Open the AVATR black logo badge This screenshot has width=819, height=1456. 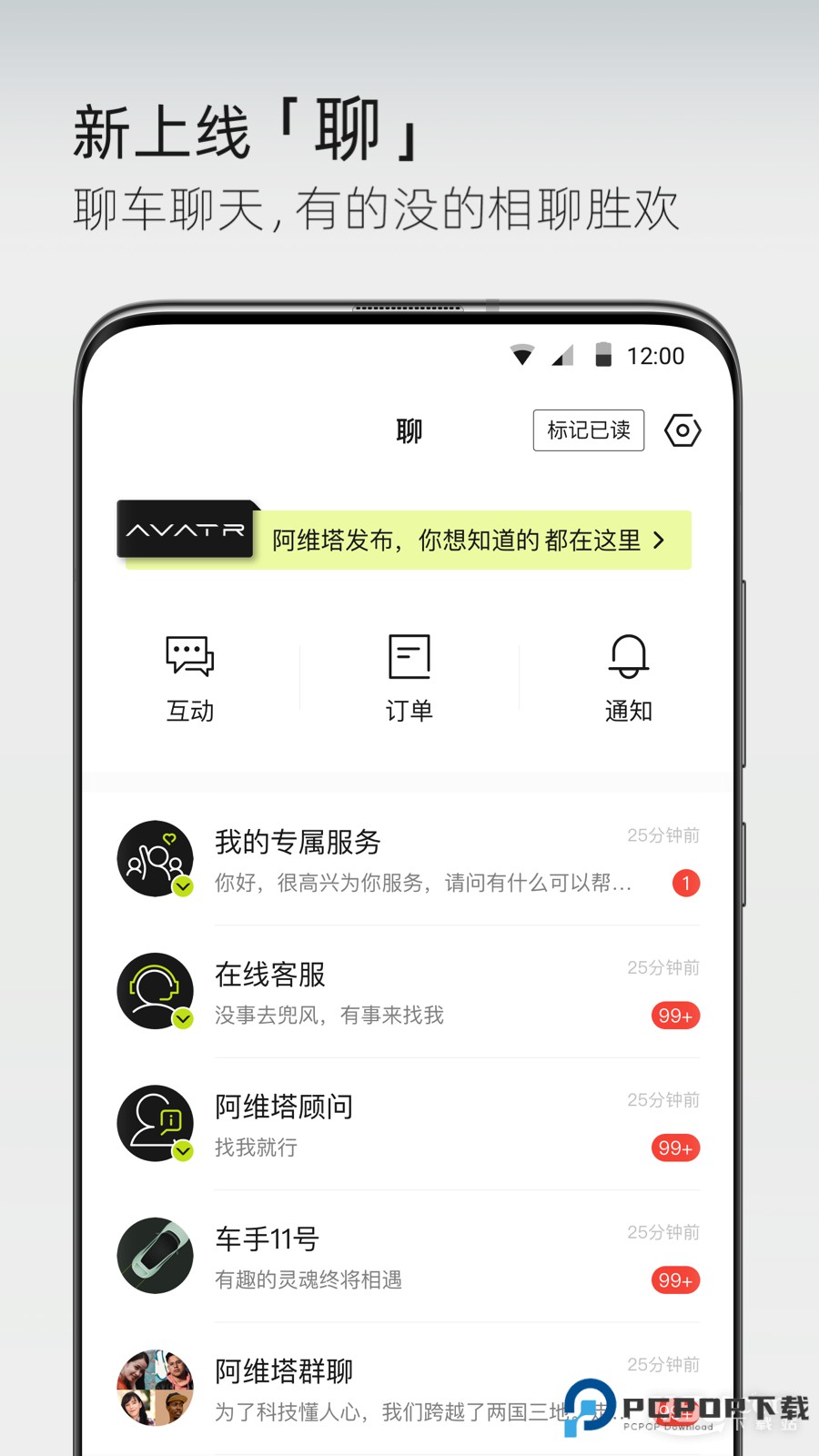(x=185, y=530)
